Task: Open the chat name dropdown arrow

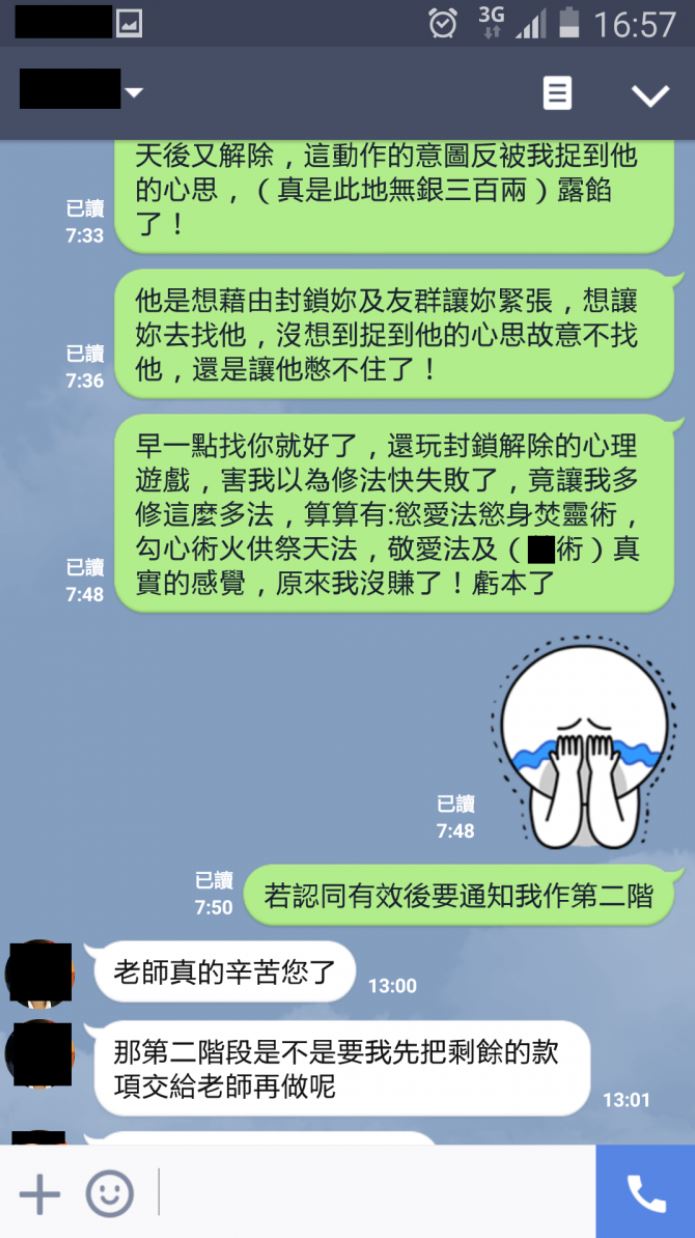Action: (x=133, y=93)
